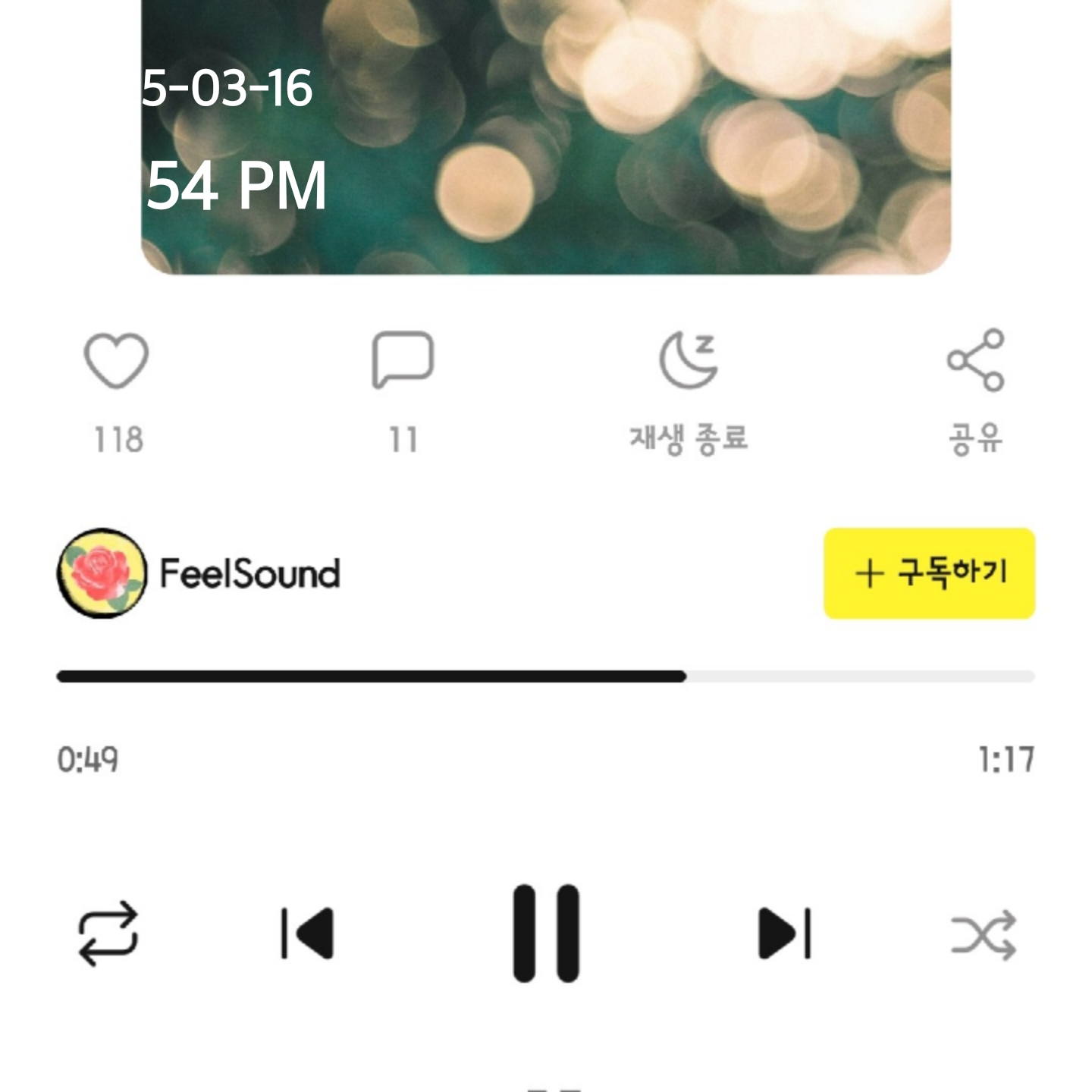Toggle shuffle playback
This screenshot has width=1092, height=1092.
click(x=984, y=934)
